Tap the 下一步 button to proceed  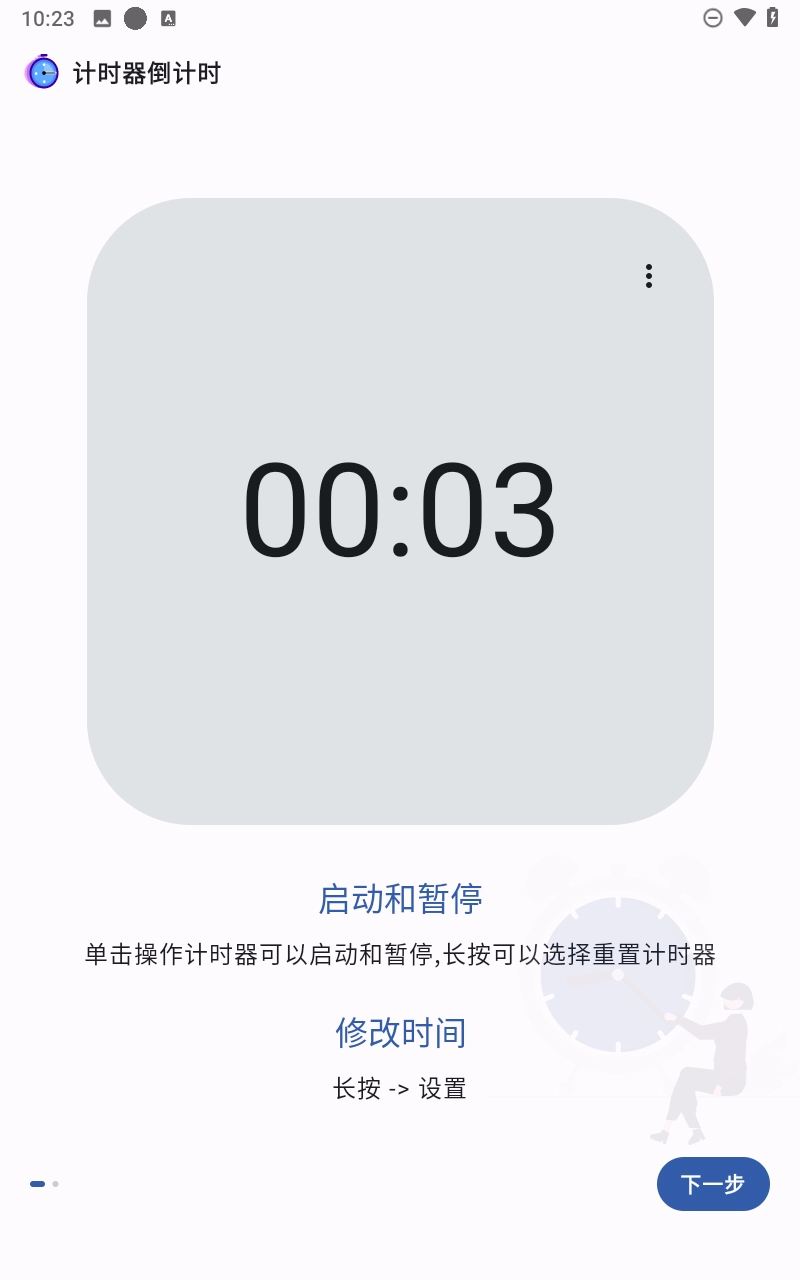coord(713,1184)
